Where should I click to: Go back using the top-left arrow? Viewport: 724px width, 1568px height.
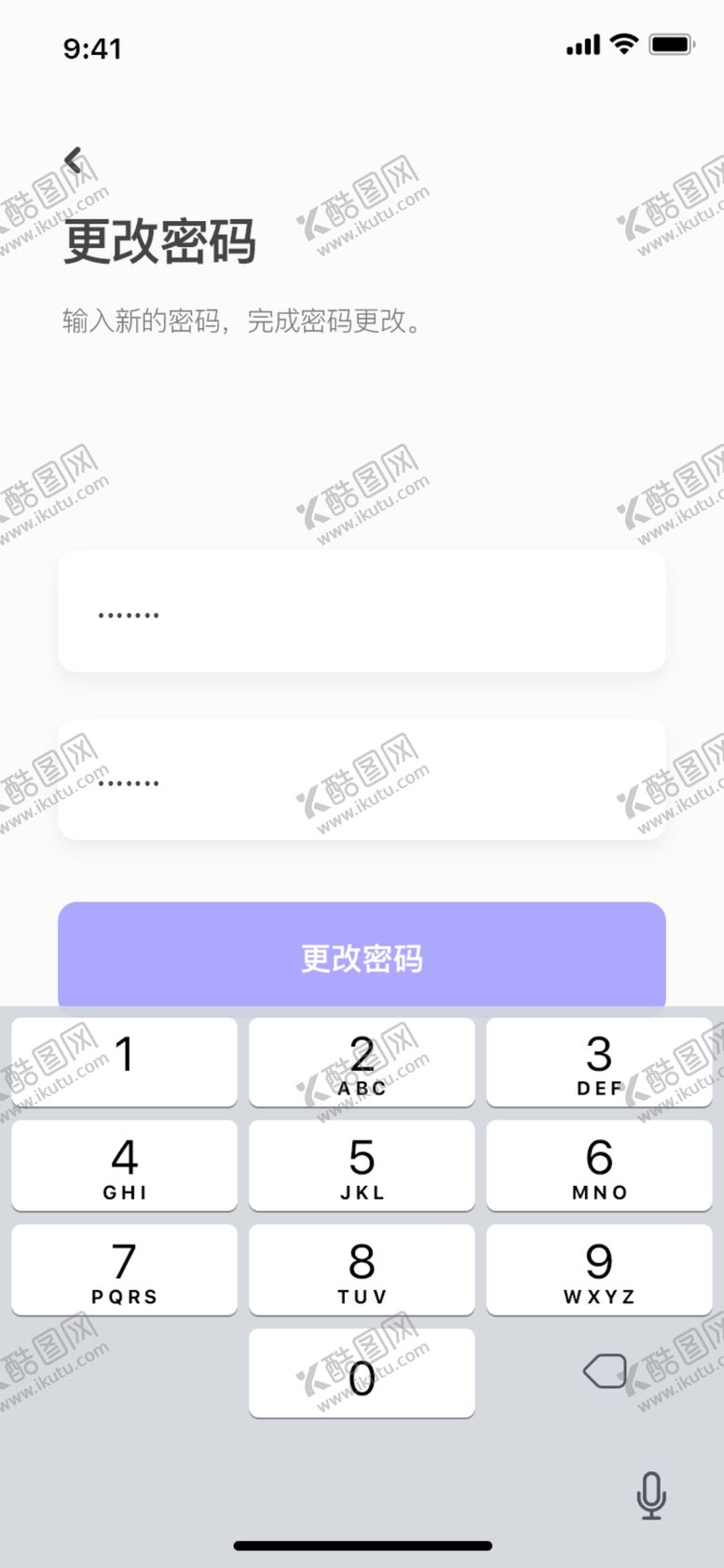[x=75, y=160]
